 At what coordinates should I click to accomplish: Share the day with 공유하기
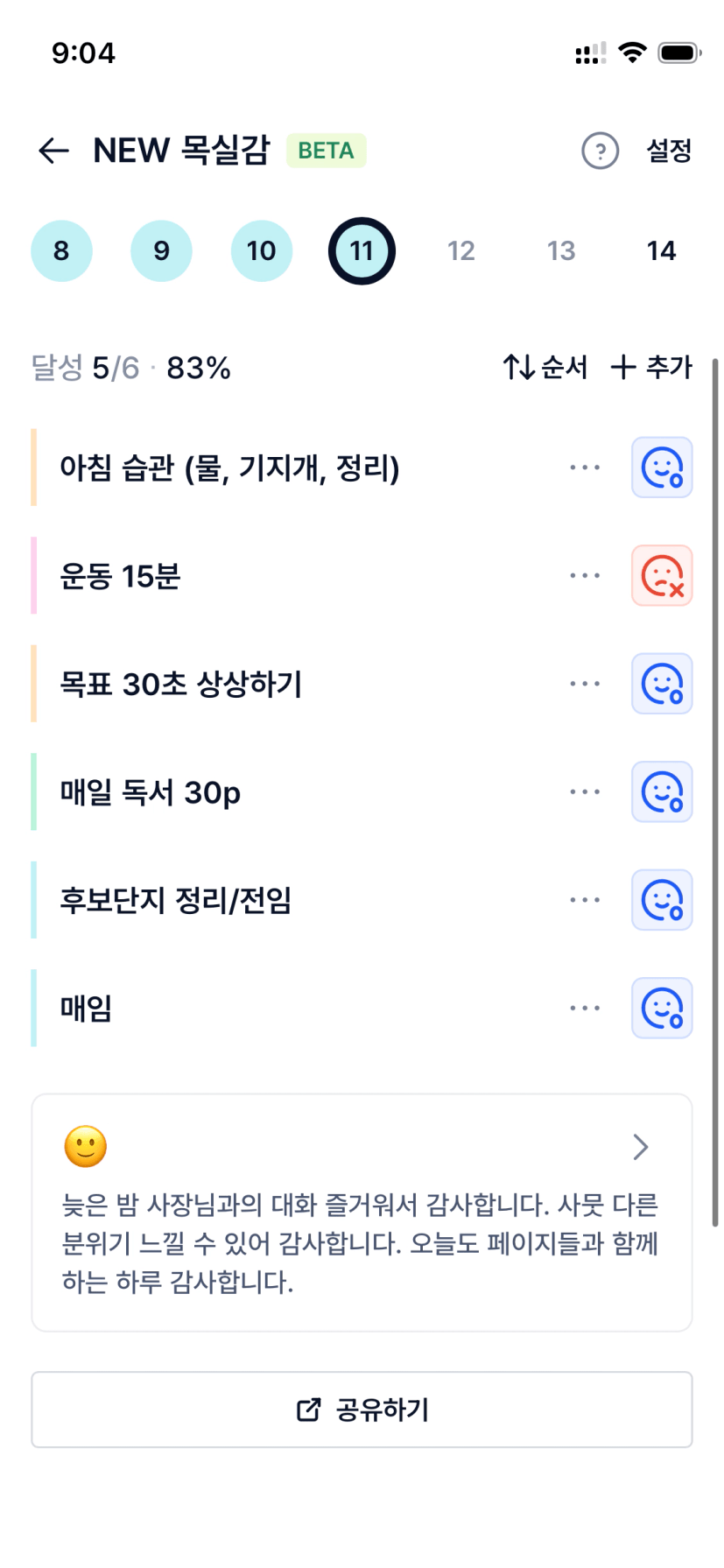coord(362,1410)
